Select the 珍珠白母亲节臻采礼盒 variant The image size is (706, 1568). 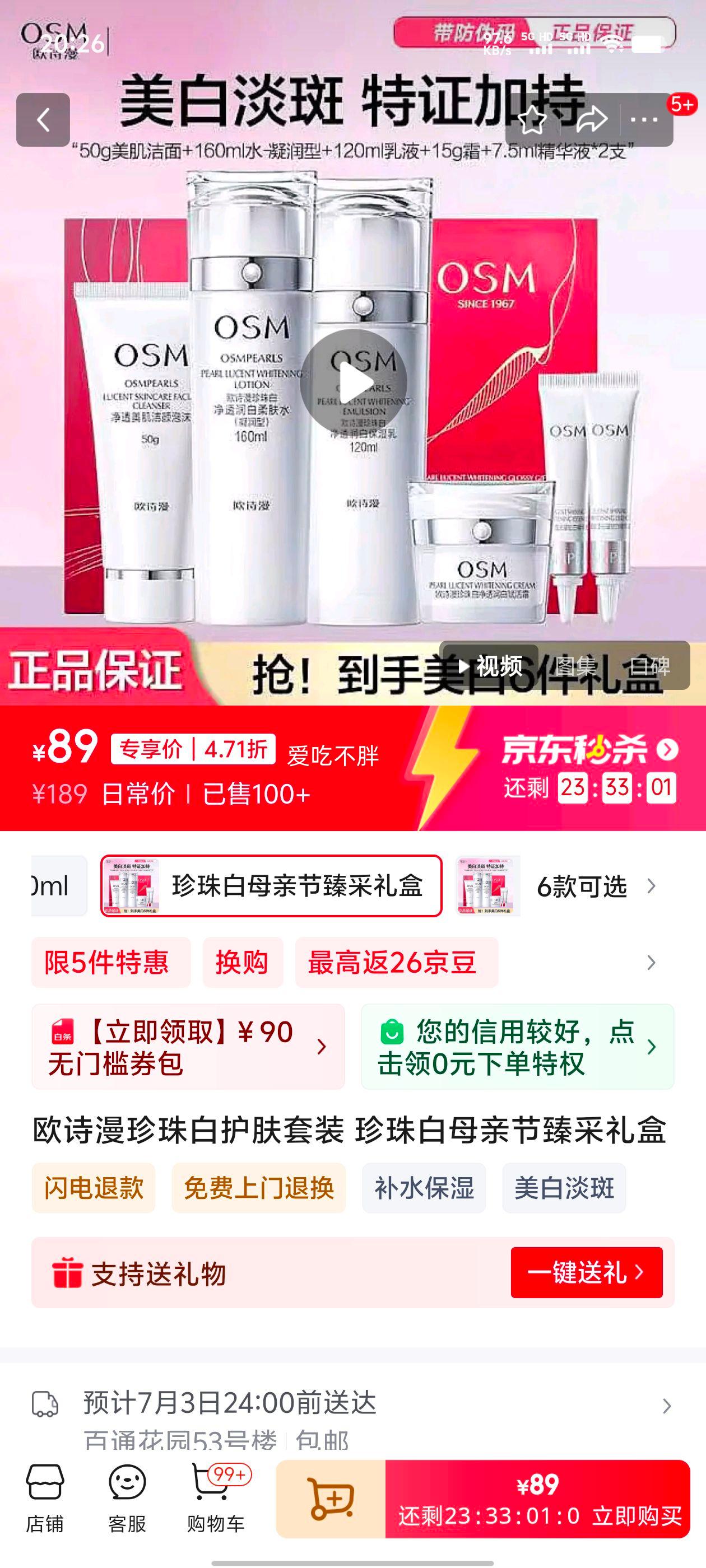(271, 886)
